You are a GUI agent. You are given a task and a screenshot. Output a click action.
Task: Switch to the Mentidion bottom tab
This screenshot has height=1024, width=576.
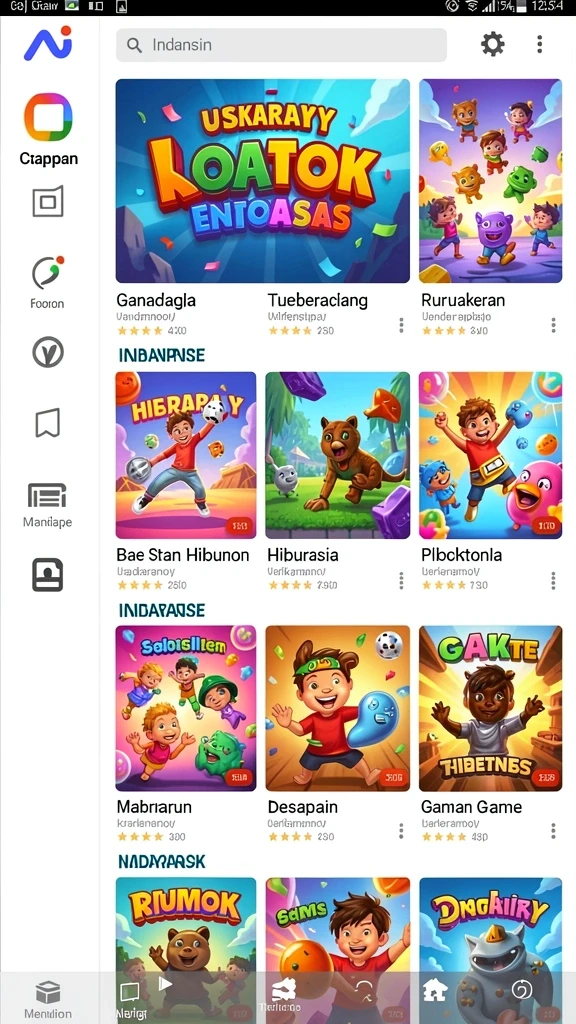click(x=48, y=1000)
